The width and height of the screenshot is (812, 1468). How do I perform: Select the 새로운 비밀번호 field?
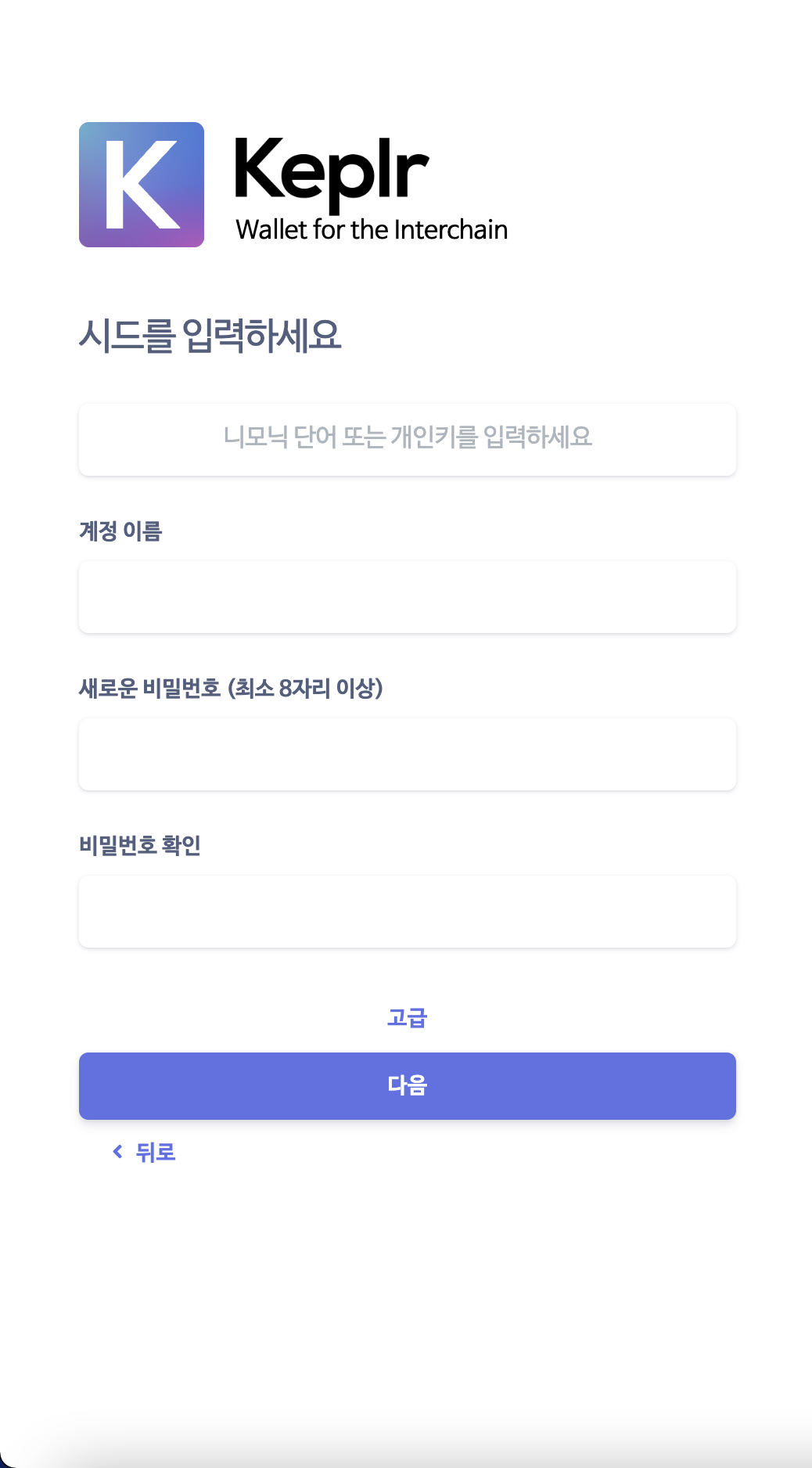407,754
